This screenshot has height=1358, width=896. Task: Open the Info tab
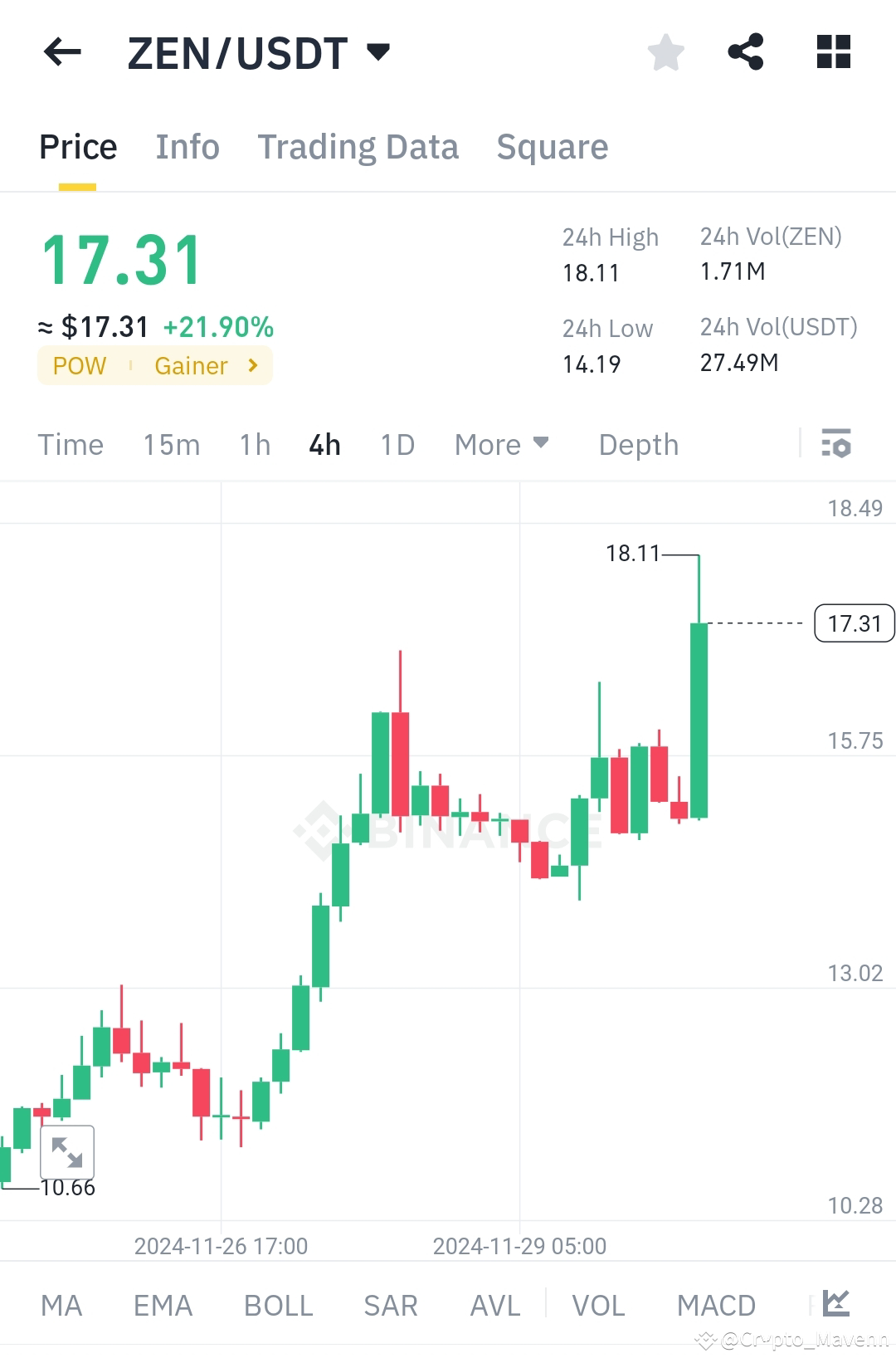point(187,147)
